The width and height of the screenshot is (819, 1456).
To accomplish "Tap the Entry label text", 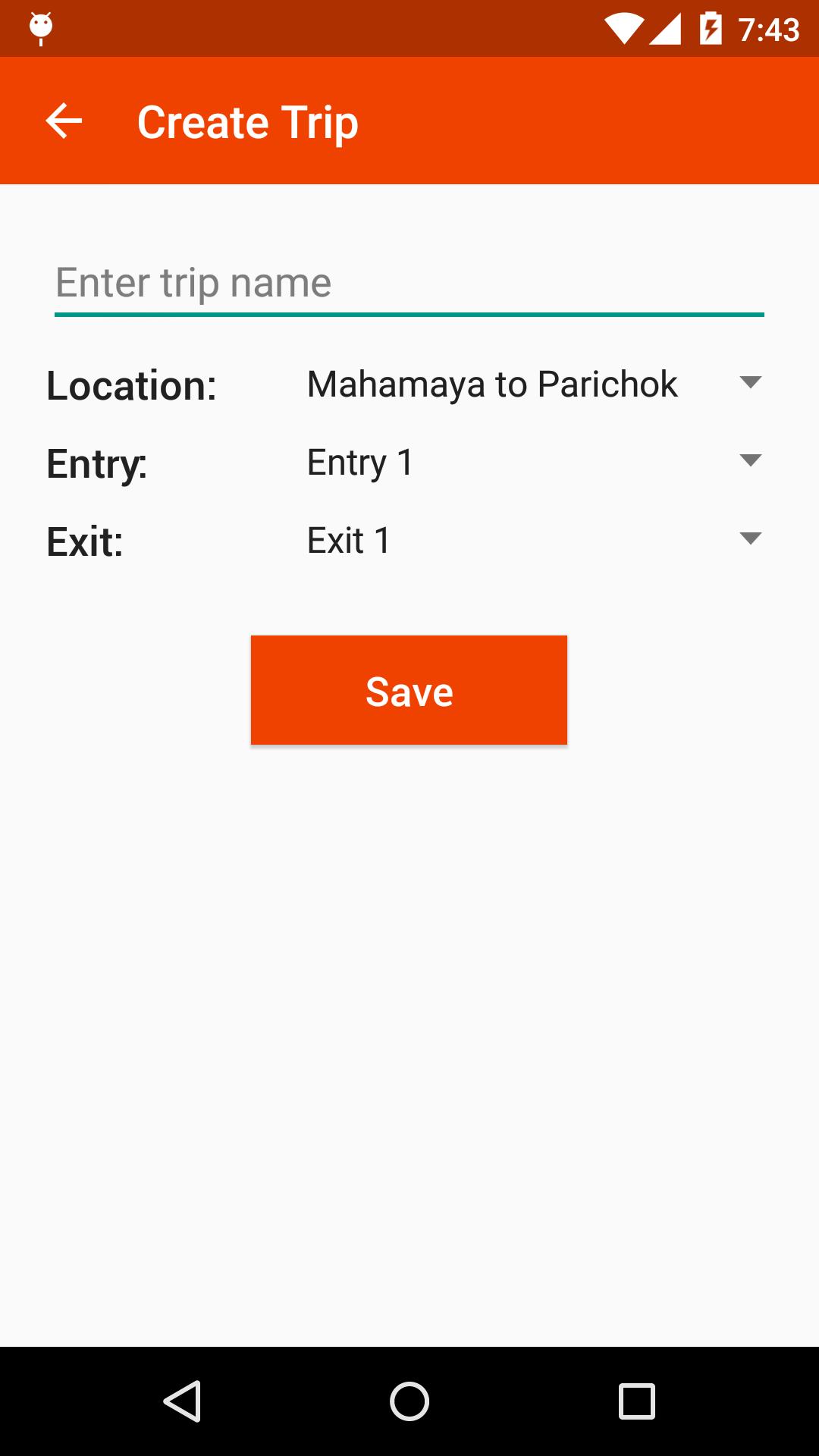I will [x=97, y=463].
